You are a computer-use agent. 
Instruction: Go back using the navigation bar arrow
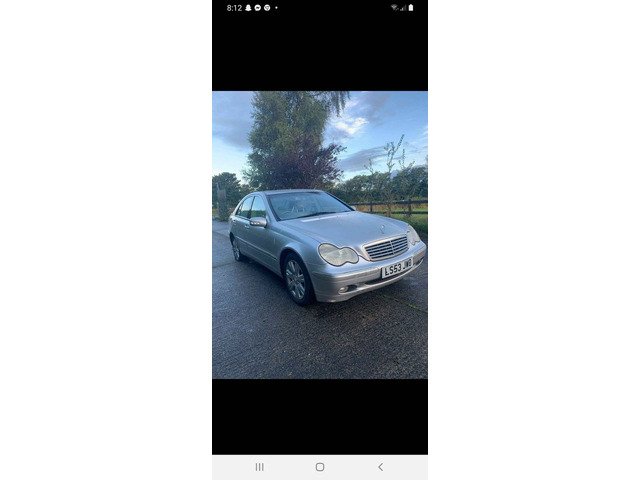click(x=380, y=467)
